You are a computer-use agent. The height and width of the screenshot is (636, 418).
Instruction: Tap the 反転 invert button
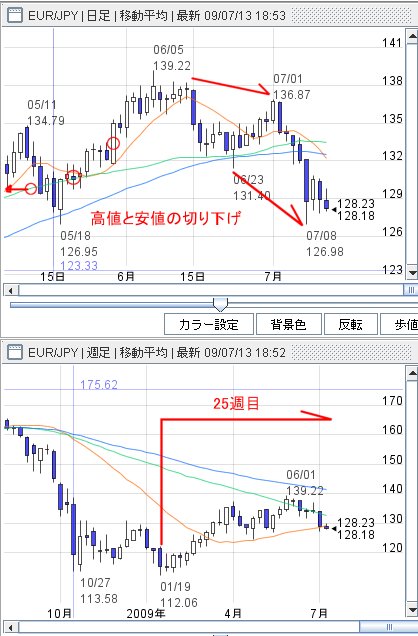tap(350, 324)
